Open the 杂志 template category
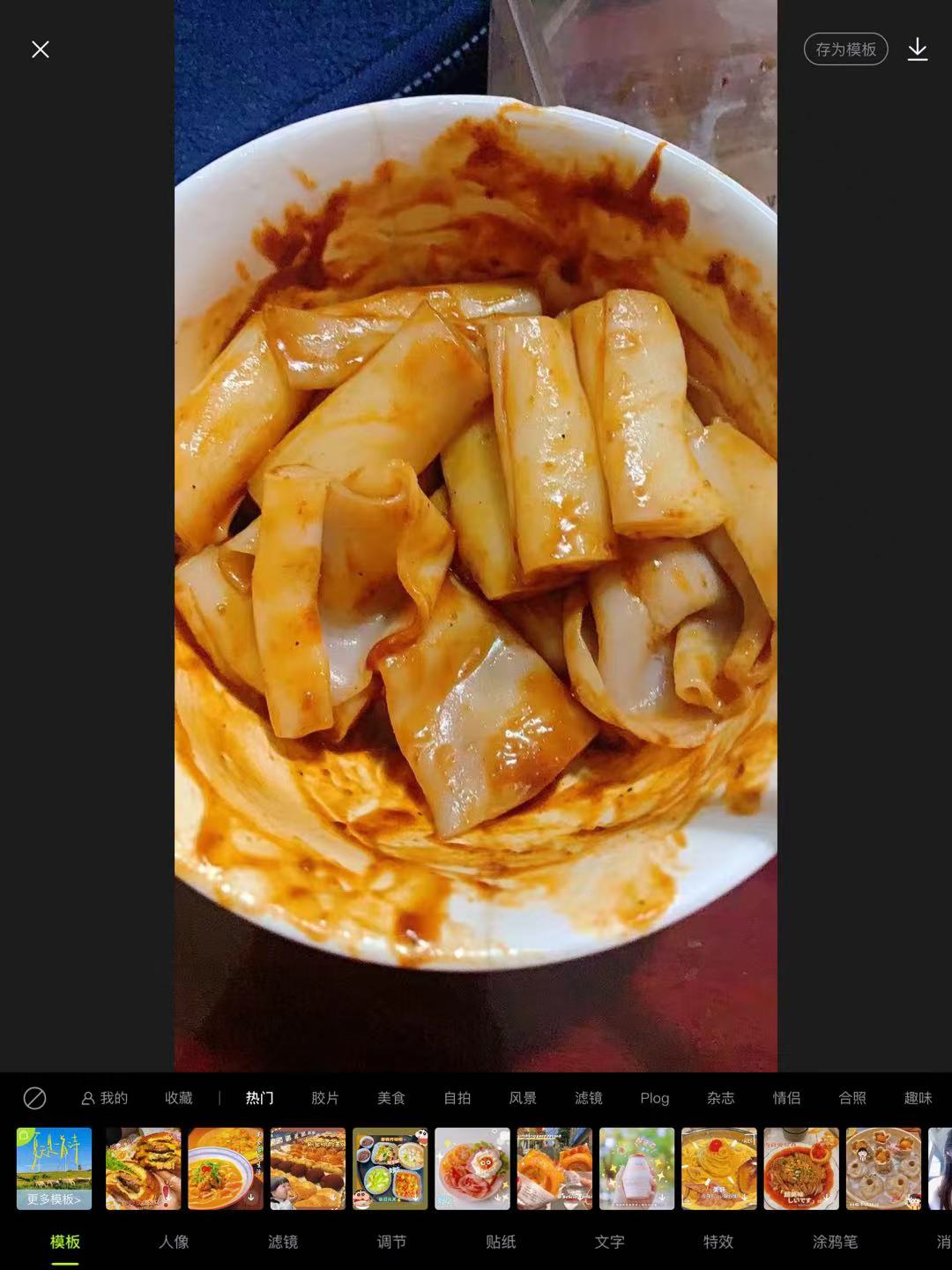 [720, 1098]
